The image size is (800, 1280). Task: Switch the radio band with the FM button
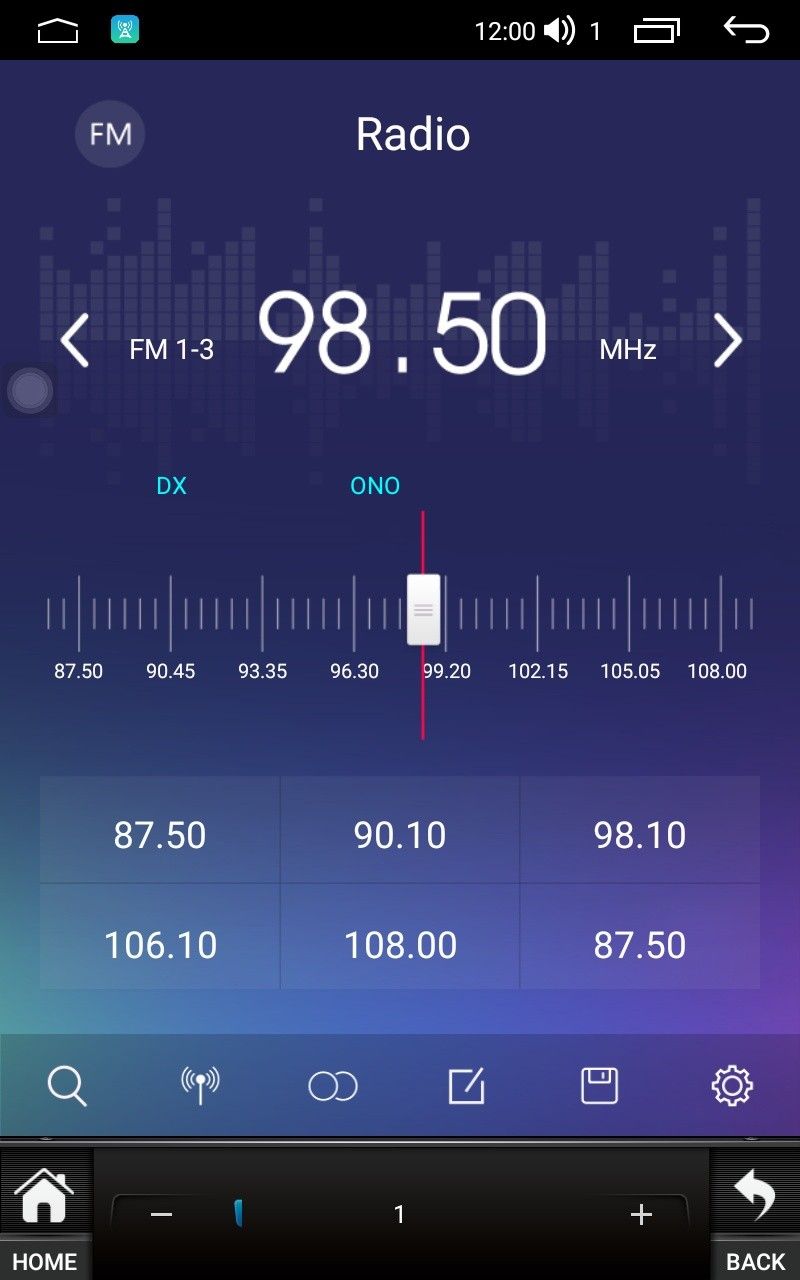[110, 133]
